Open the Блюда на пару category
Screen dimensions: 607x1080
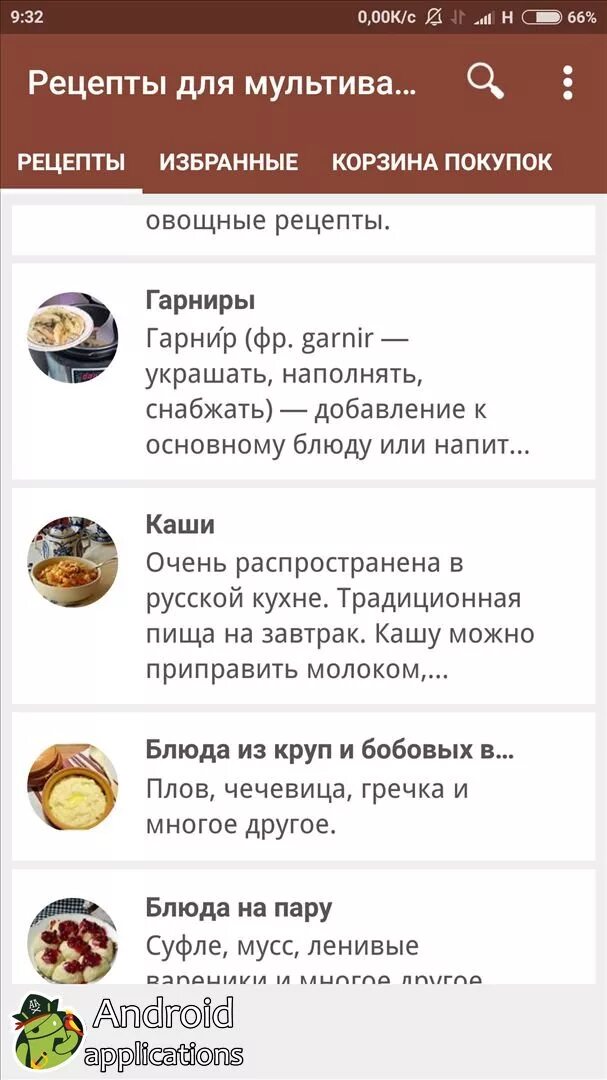303,927
